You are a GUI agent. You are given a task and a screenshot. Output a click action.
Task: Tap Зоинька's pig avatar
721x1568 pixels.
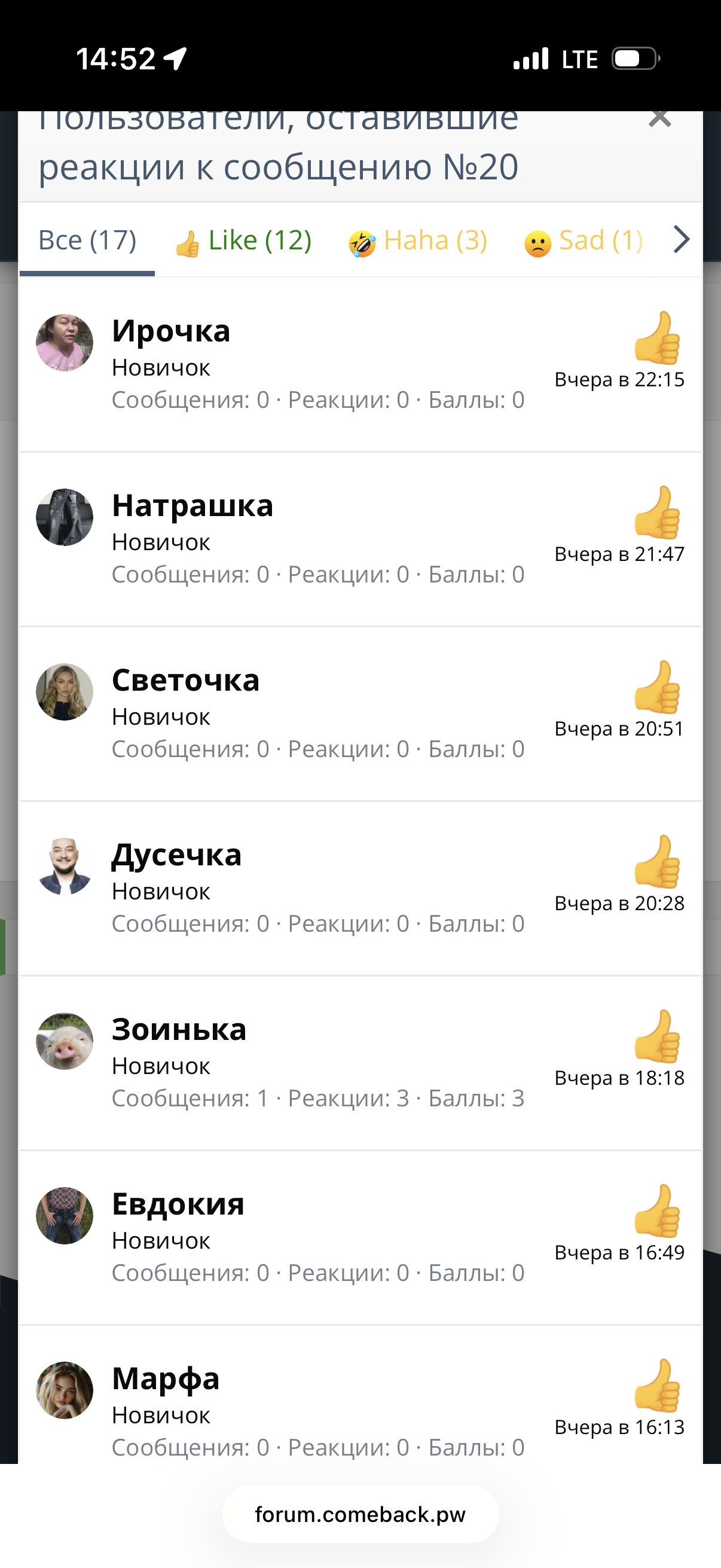(x=65, y=1041)
